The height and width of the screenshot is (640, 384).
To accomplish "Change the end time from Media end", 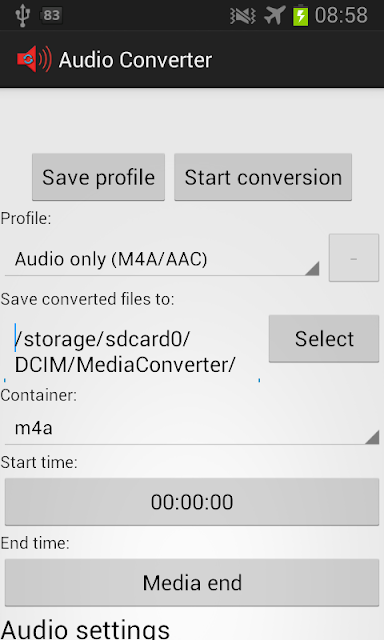I will coord(192,582).
